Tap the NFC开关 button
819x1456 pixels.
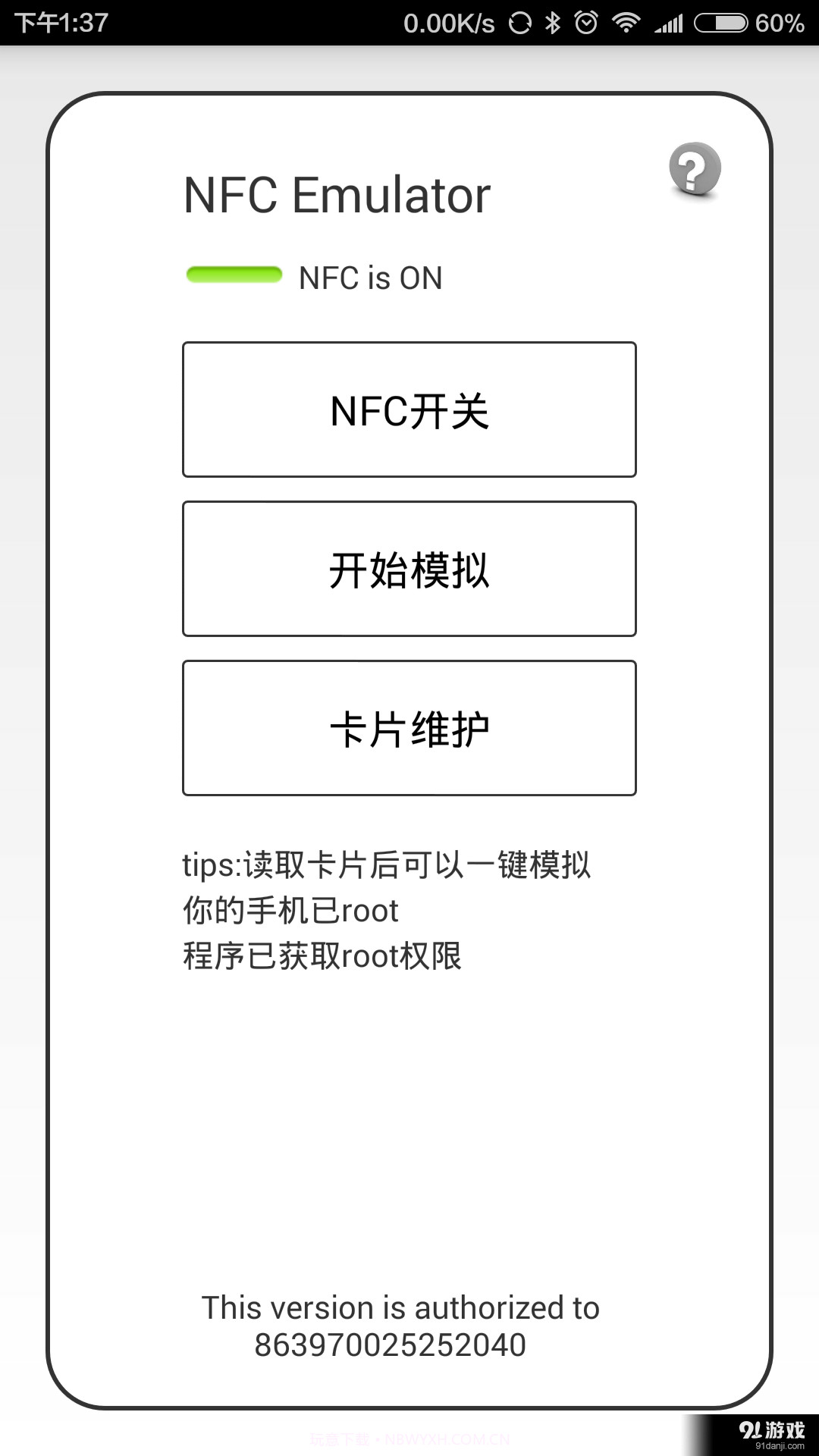pos(409,409)
